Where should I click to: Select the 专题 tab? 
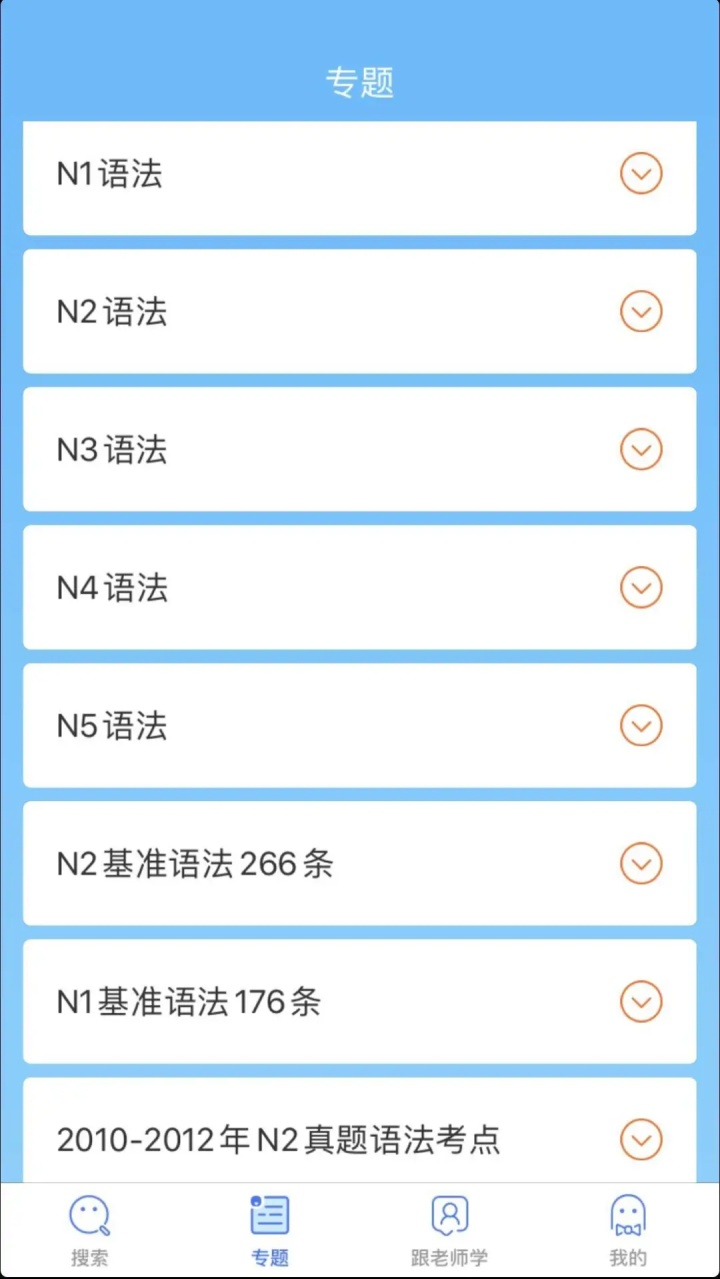(270, 1230)
